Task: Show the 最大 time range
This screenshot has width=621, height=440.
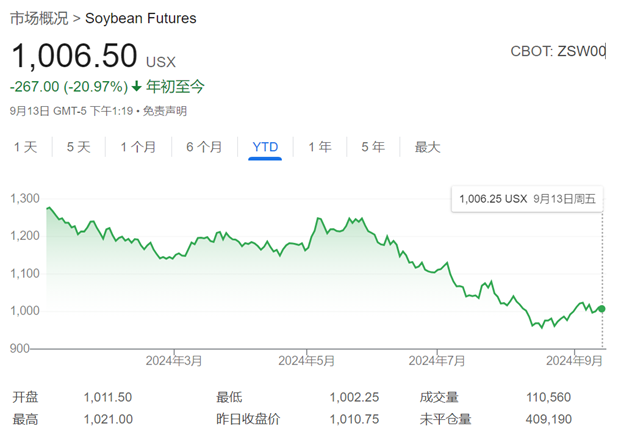Action: pyautogui.click(x=427, y=147)
